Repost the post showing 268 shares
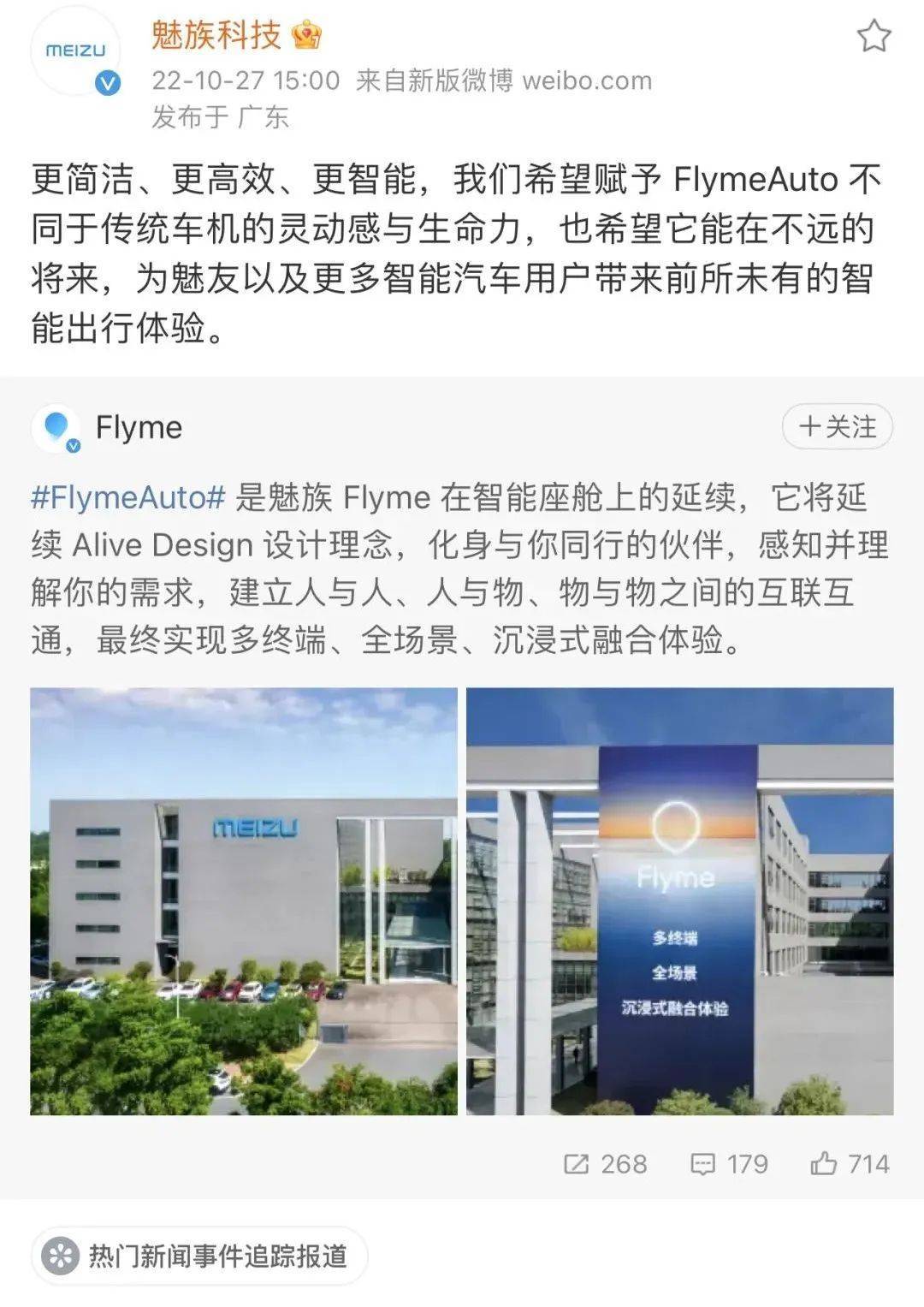Screen dimensions: 924x1307 (x=605, y=1164)
